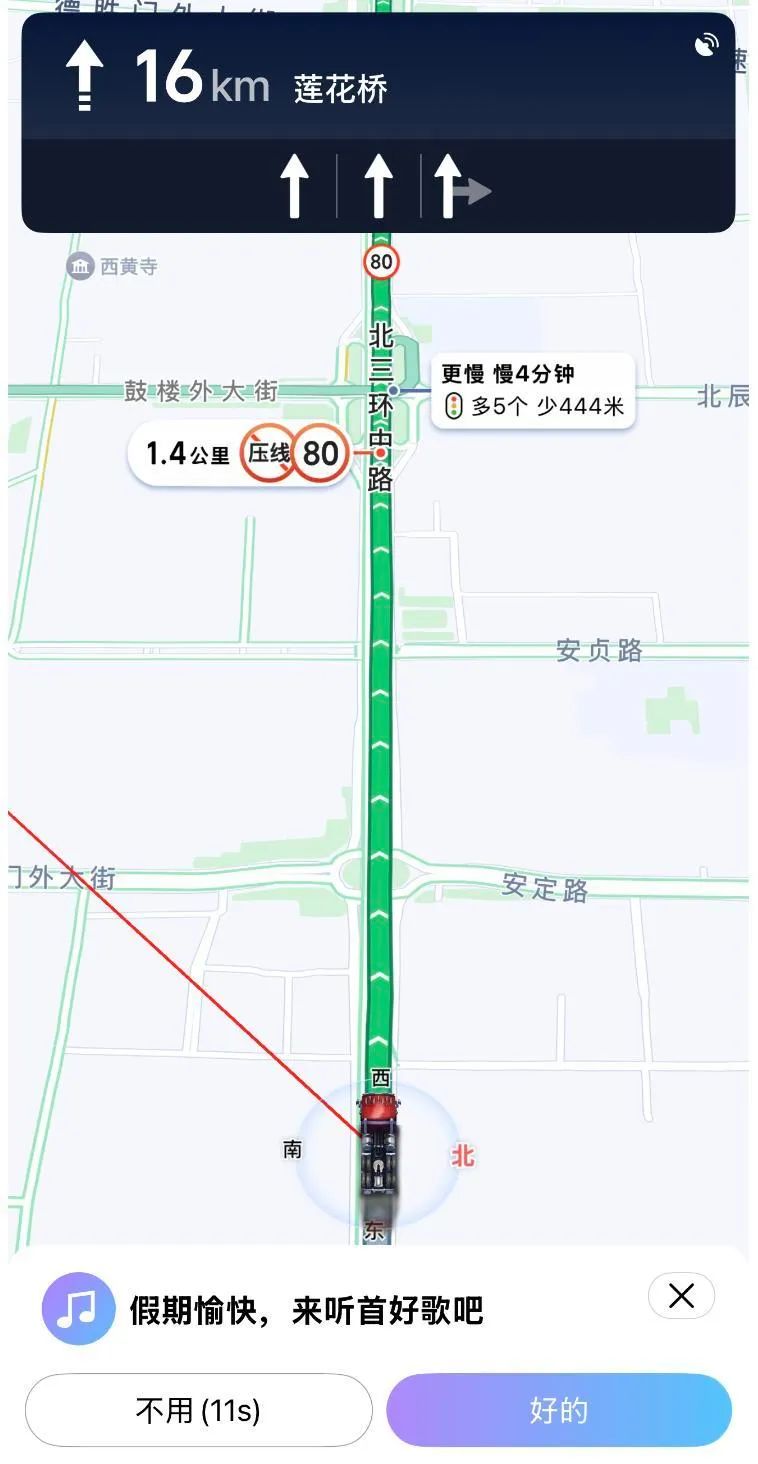Image resolution: width=758 pixels, height=1464 pixels.
Task: Select the slower alternate route bubble
Action: (x=533, y=390)
